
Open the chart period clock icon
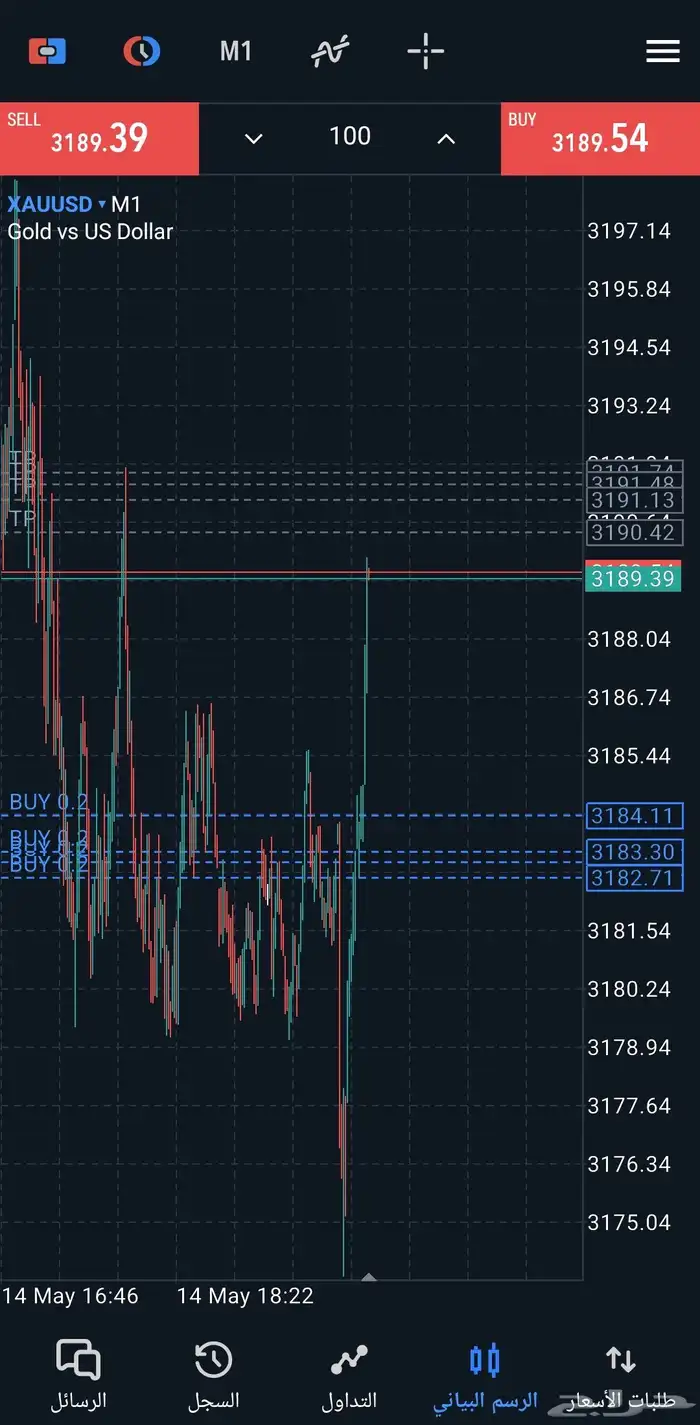(x=141, y=51)
